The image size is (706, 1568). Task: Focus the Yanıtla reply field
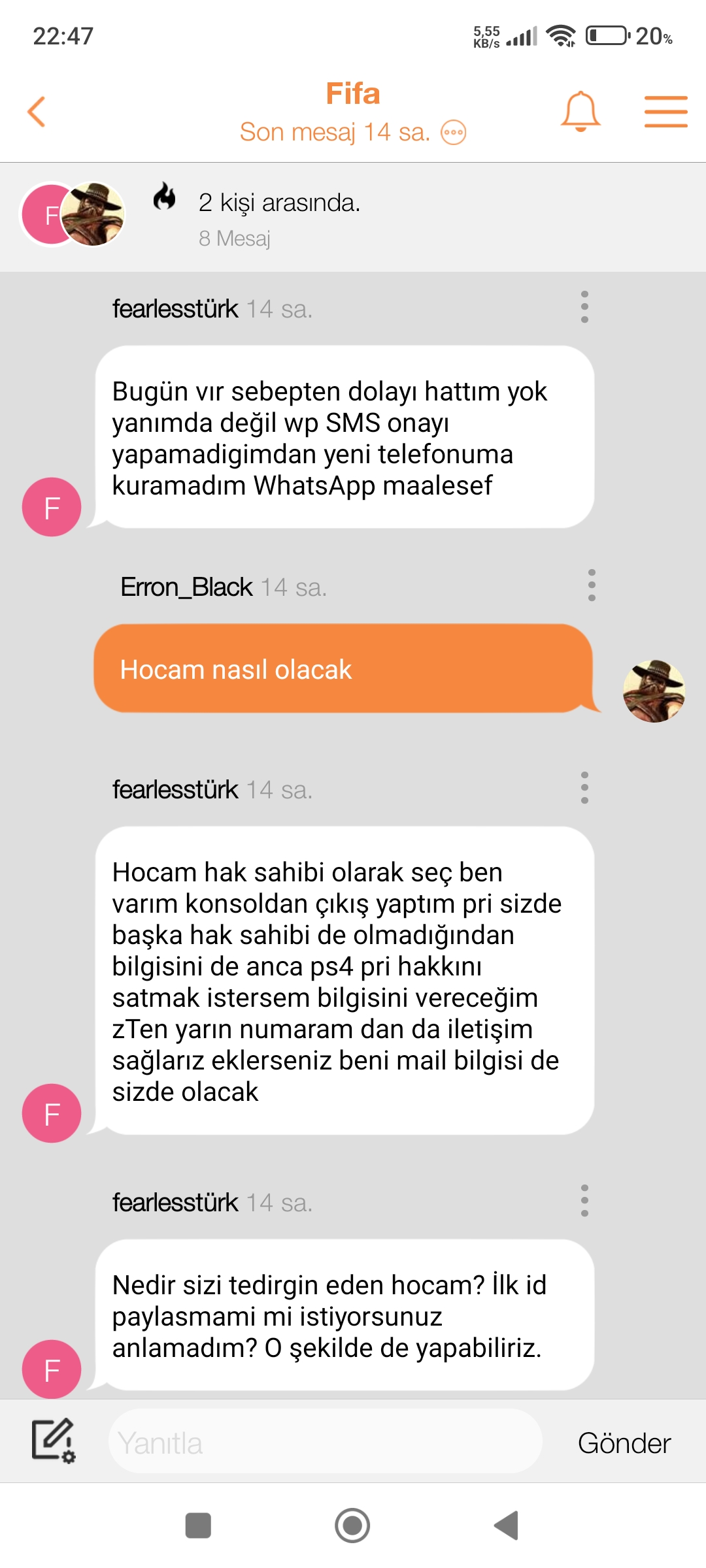(x=325, y=1443)
